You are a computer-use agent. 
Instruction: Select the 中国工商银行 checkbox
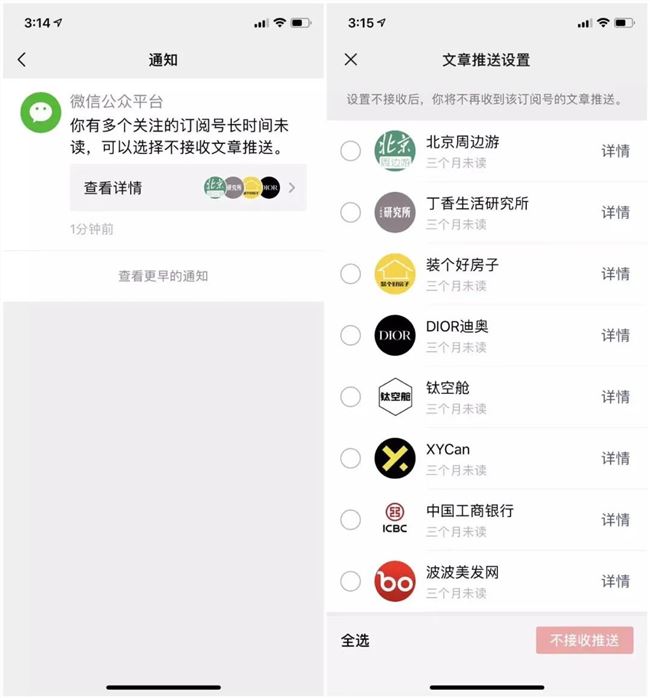pyautogui.click(x=350, y=520)
